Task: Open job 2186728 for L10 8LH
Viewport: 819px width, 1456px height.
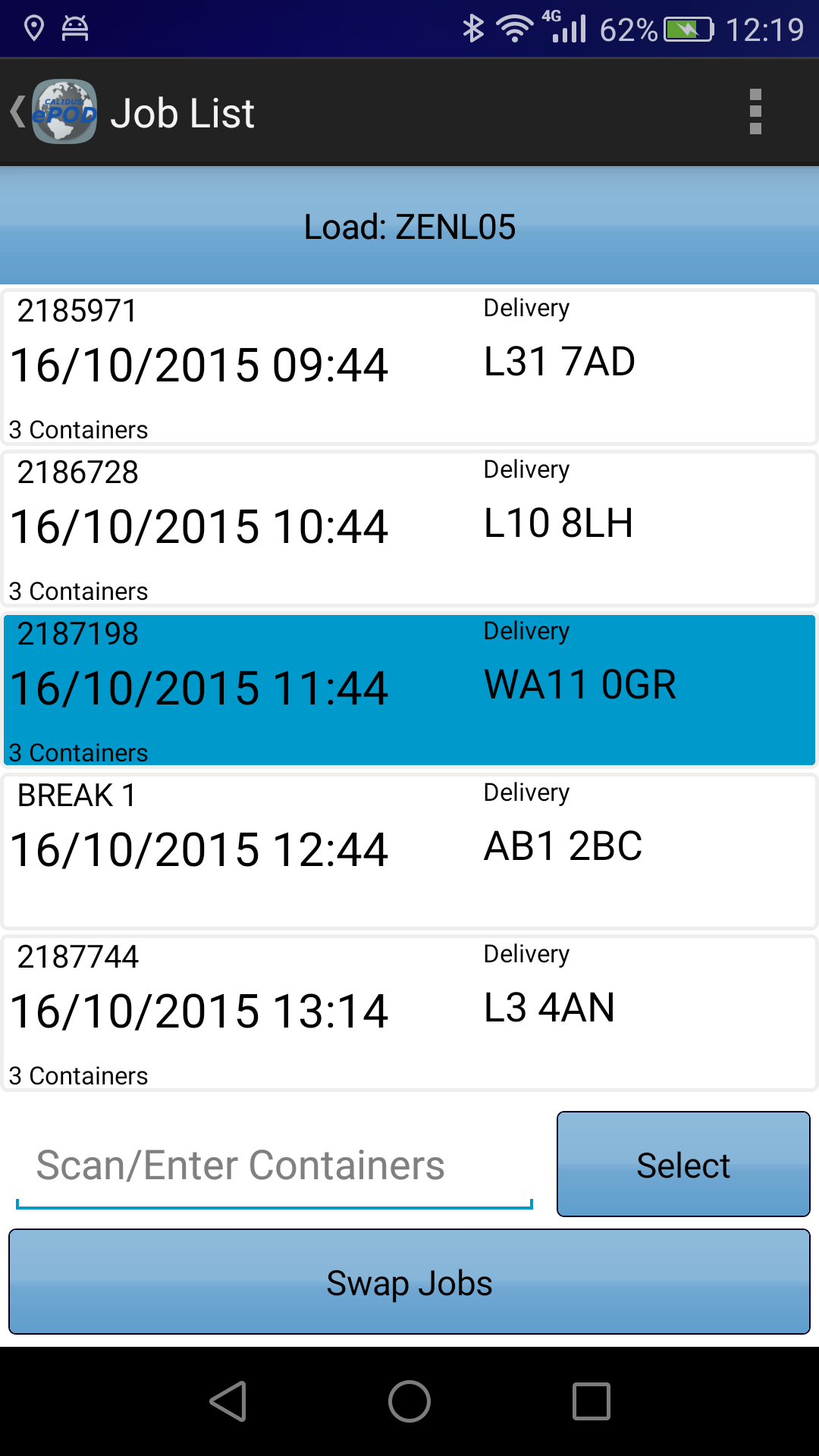Action: point(409,529)
